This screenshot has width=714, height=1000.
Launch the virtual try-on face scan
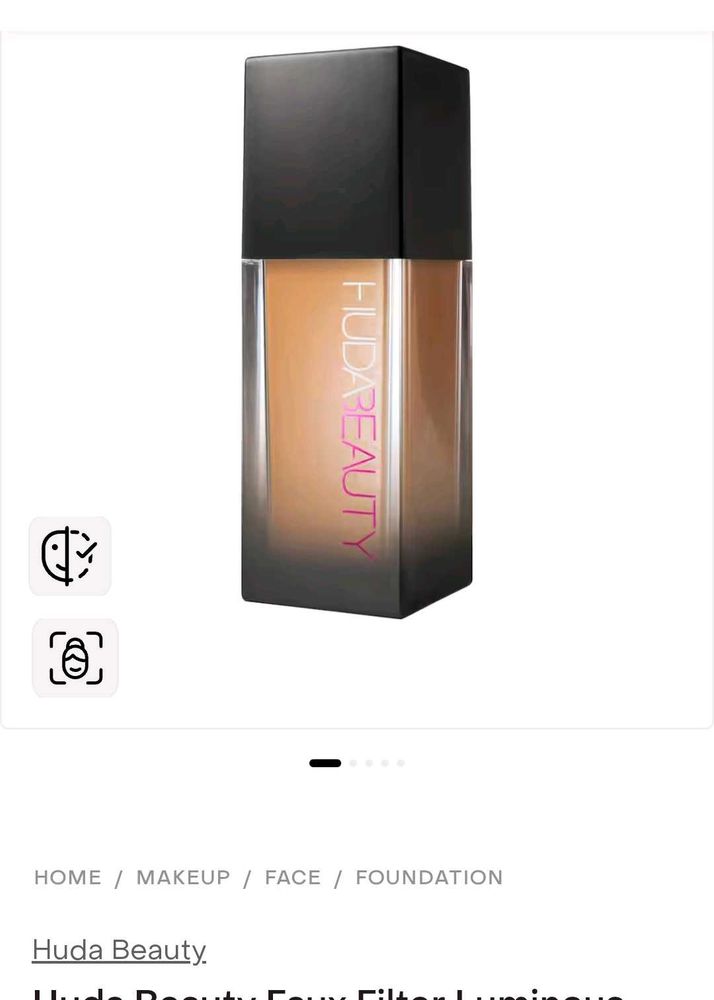[x=75, y=658]
